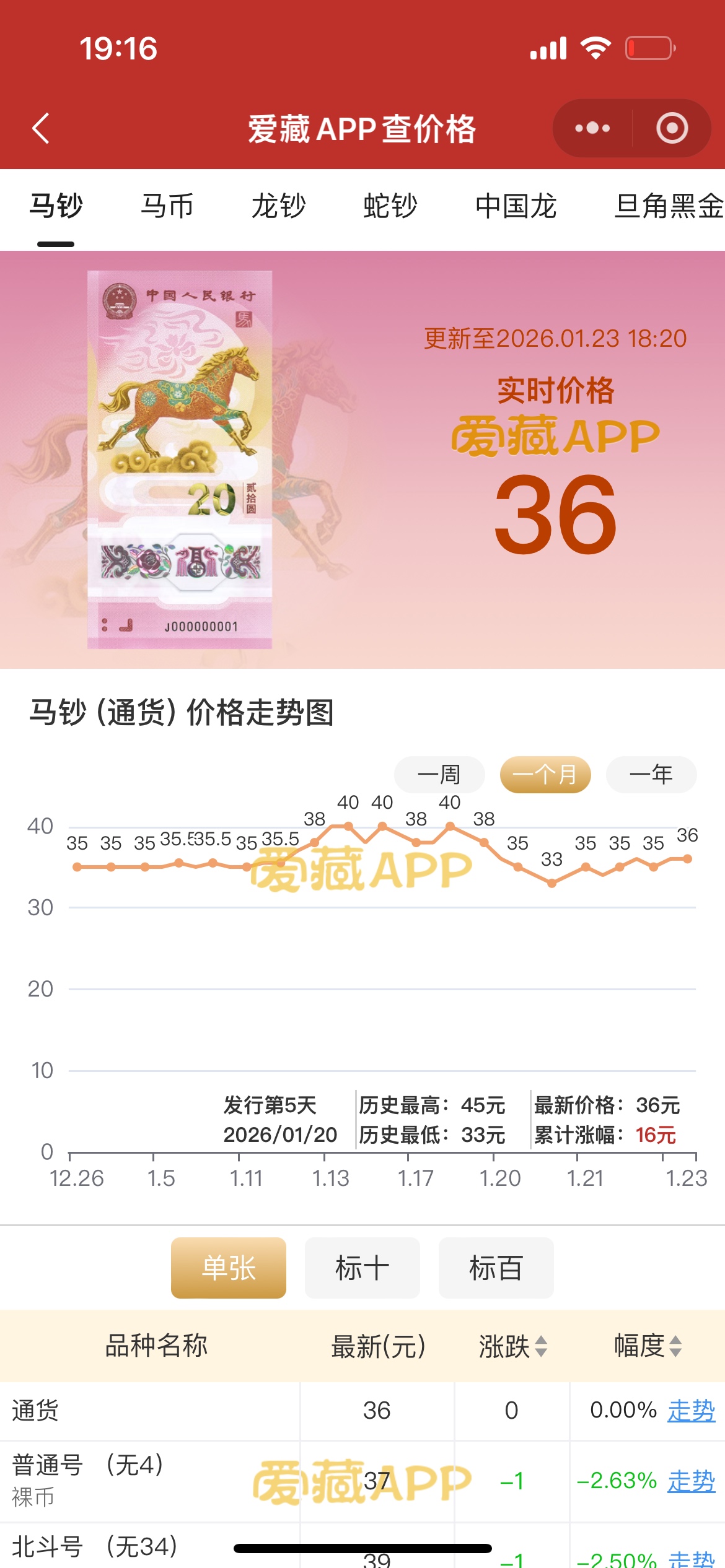Select the 标百 filter
The height and width of the screenshot is (1568, 725).
(496, 1268)
